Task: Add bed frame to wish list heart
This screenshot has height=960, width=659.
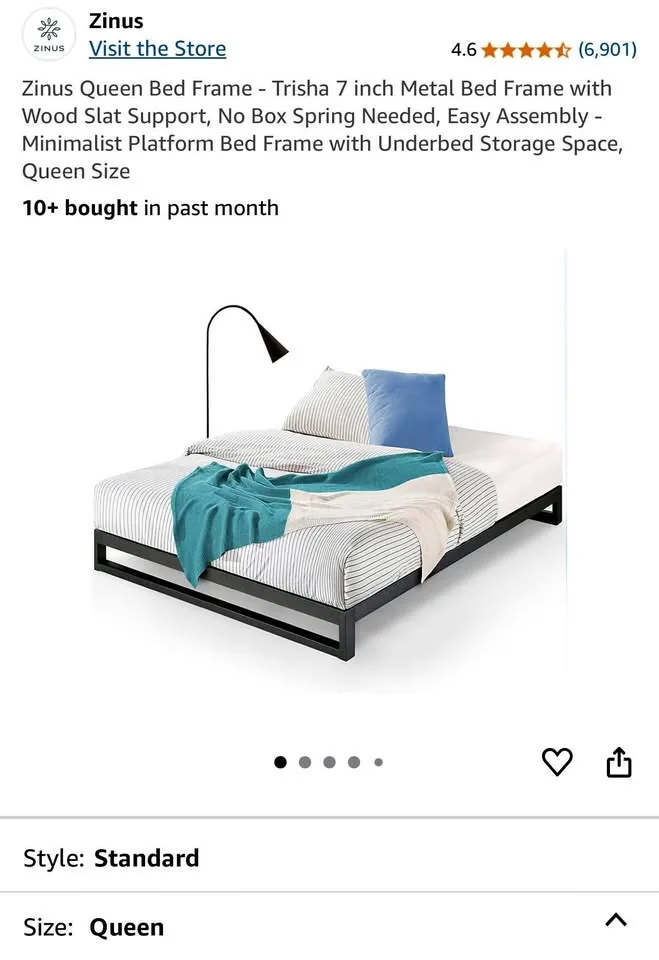Action: pyautogui.click(x=557, y=762)
